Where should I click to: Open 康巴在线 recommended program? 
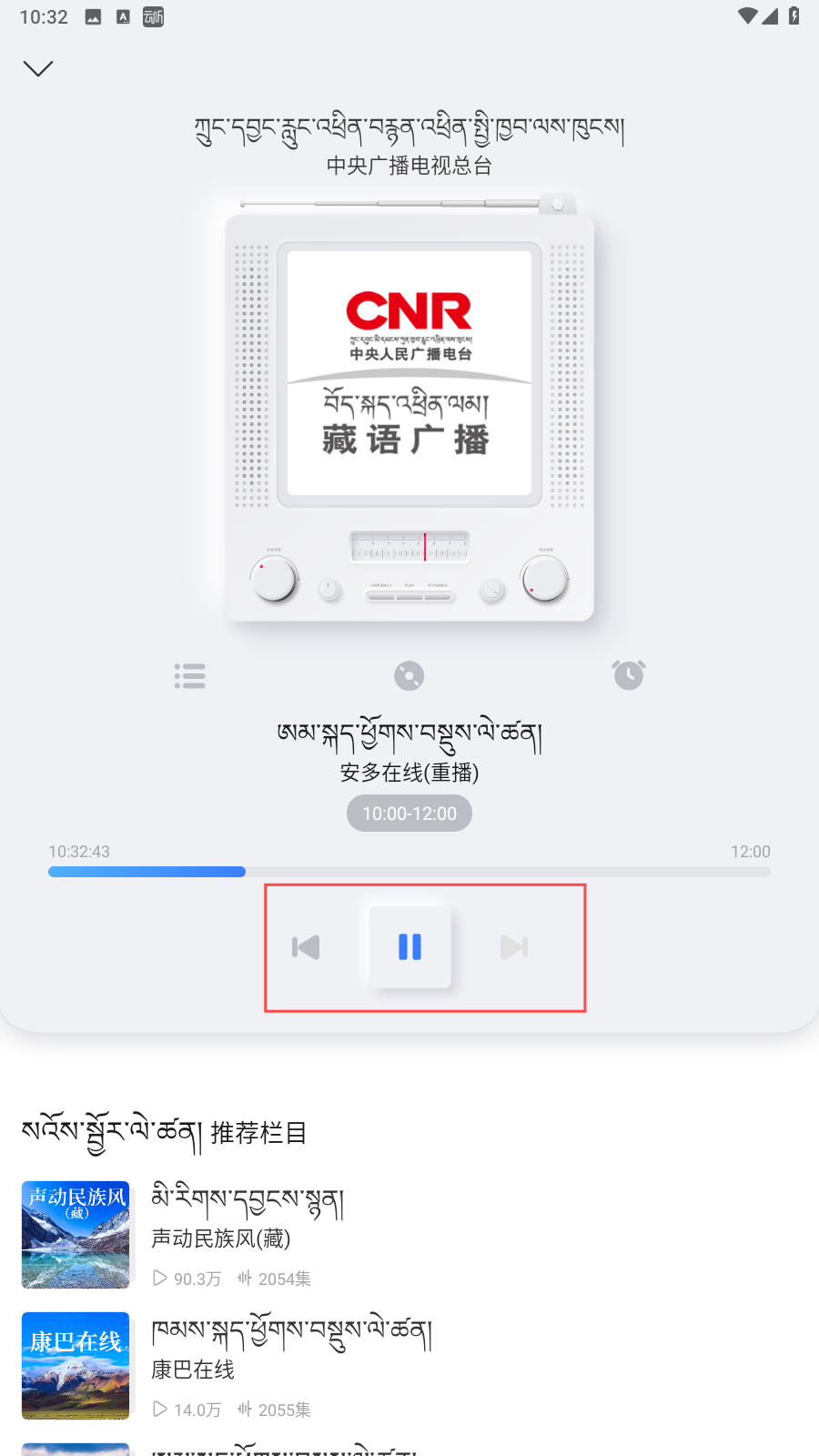(409, 1366)
